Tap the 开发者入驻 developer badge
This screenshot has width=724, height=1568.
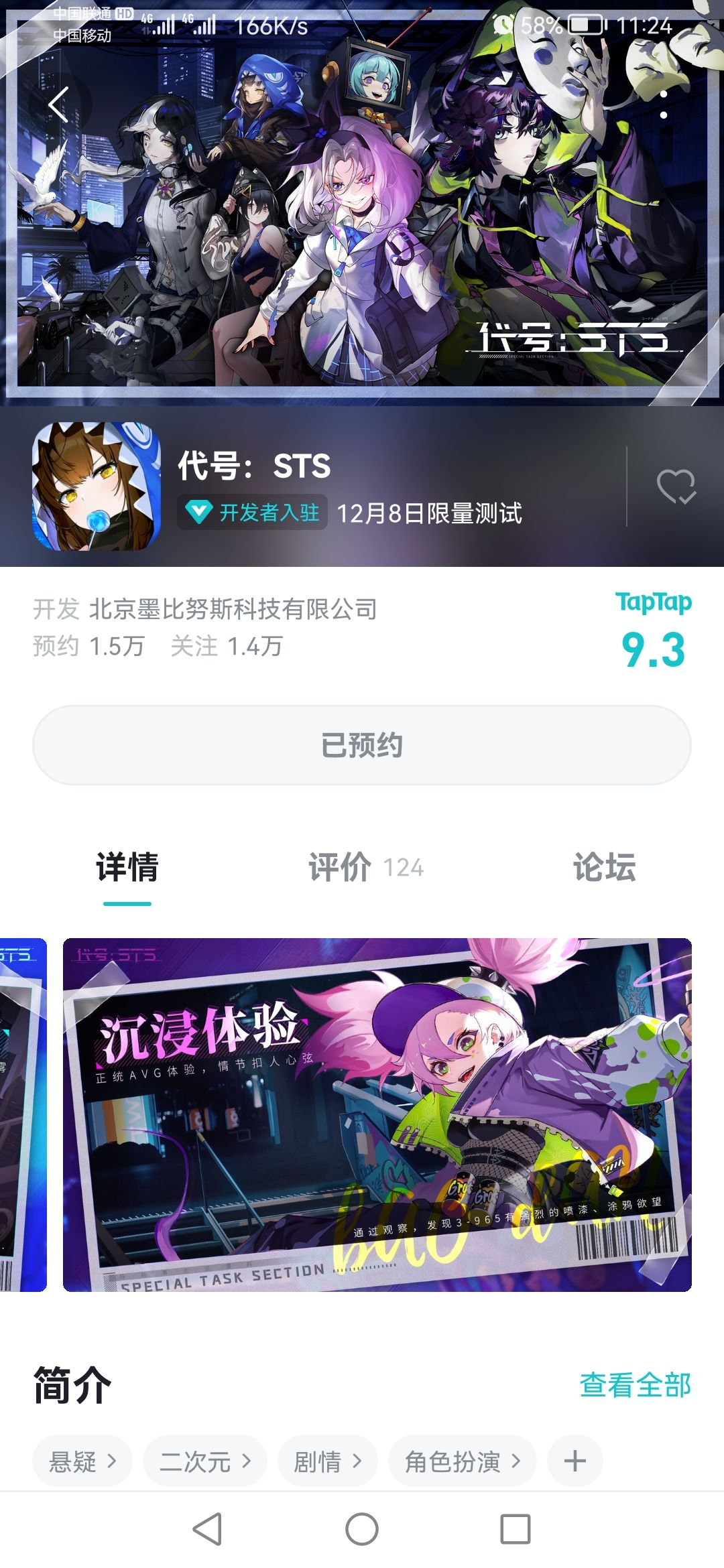pos(252,513)
